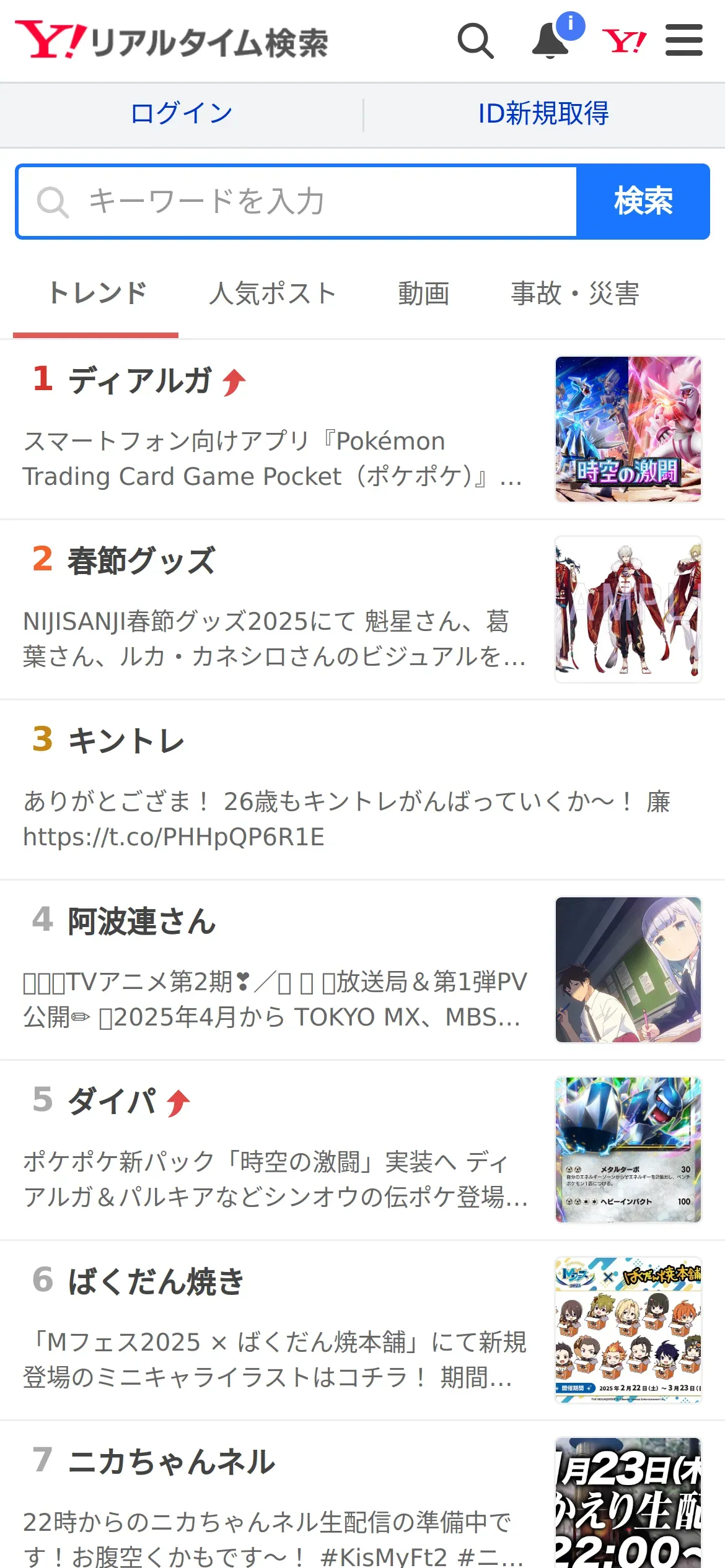Switch to the 動画 tab
The image size is (725, 1568).
click(x=423, y=294)
